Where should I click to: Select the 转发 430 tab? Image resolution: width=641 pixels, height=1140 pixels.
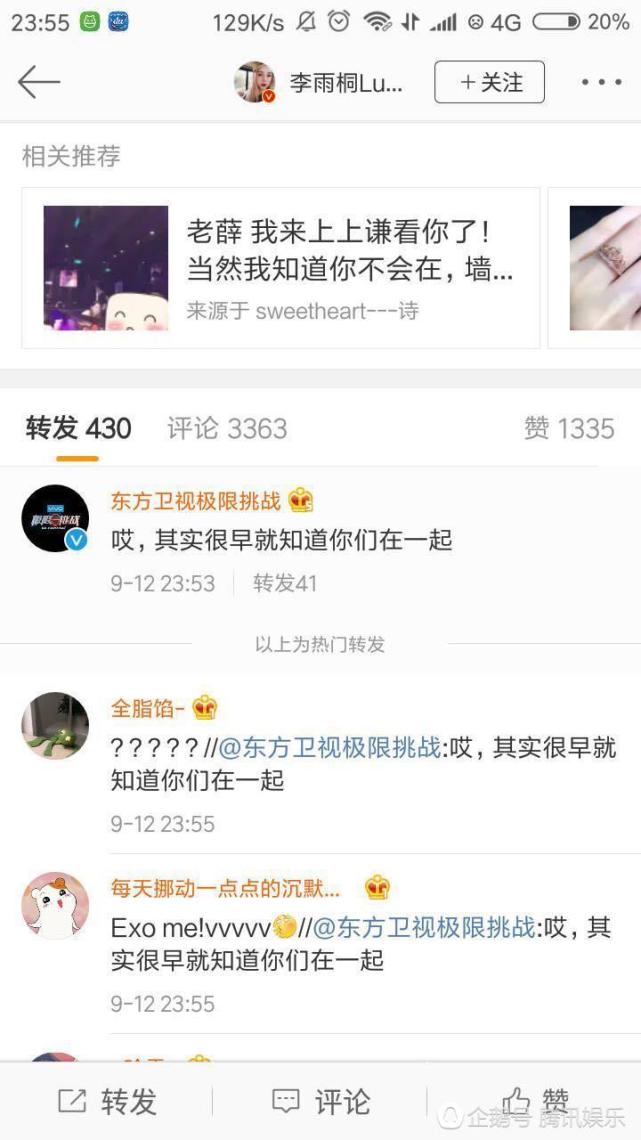pos(78,428)
